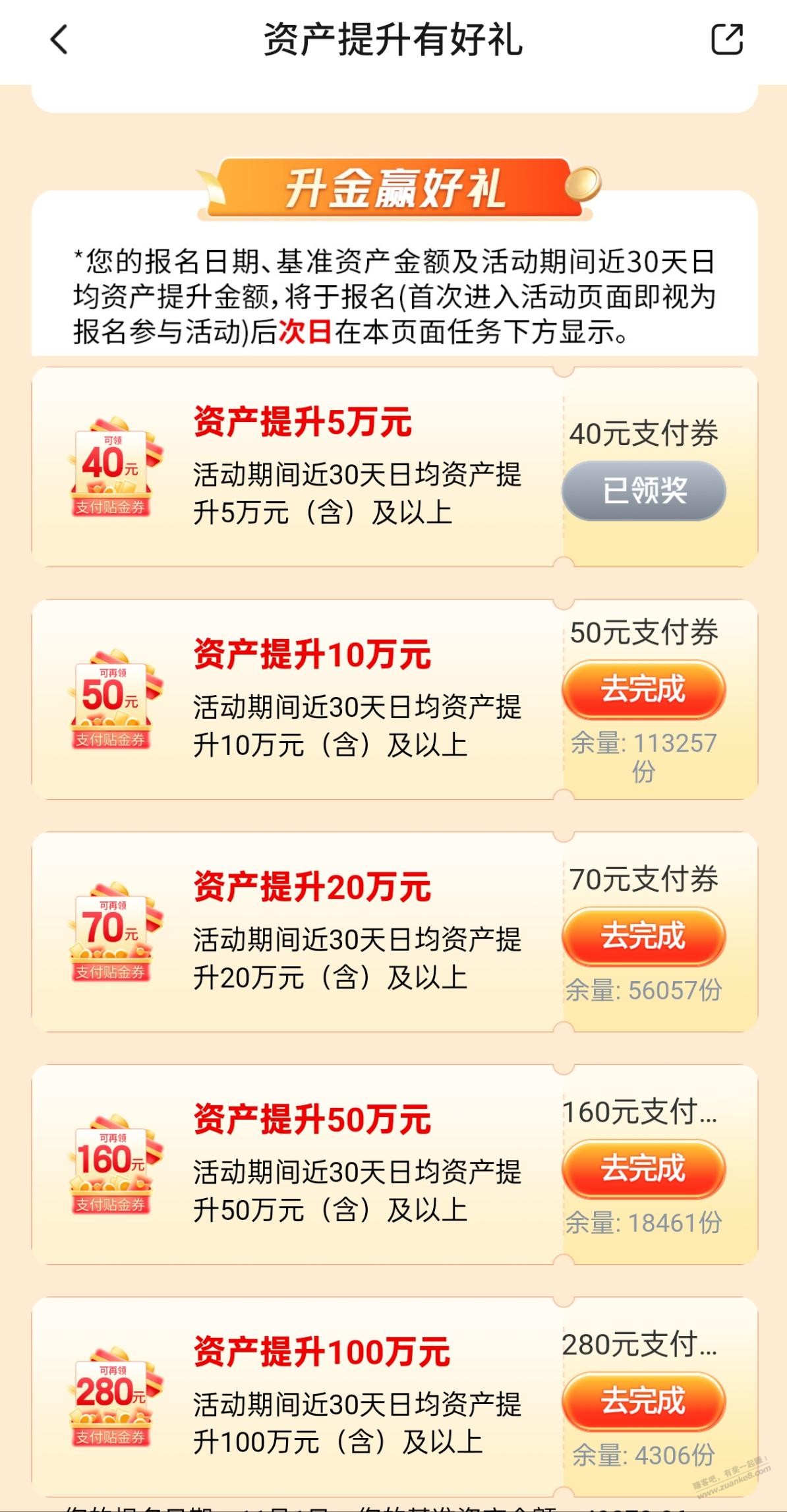The height and width of the screenshot is (1512, 787).
Task: Tap 已领奖 button for 40元支付券
Action: tap(644, 491)
